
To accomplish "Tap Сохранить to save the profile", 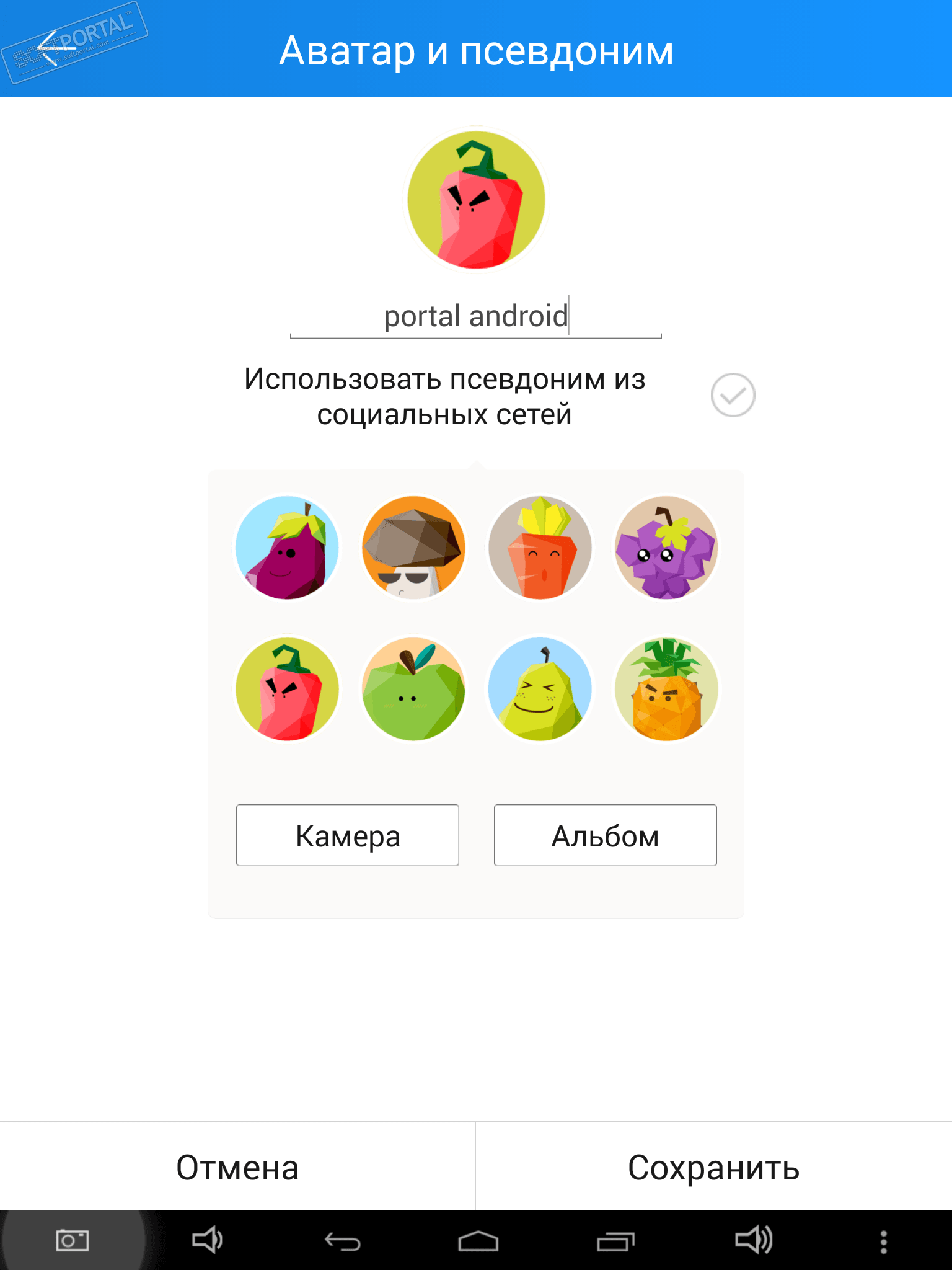I will point(713,1167).
